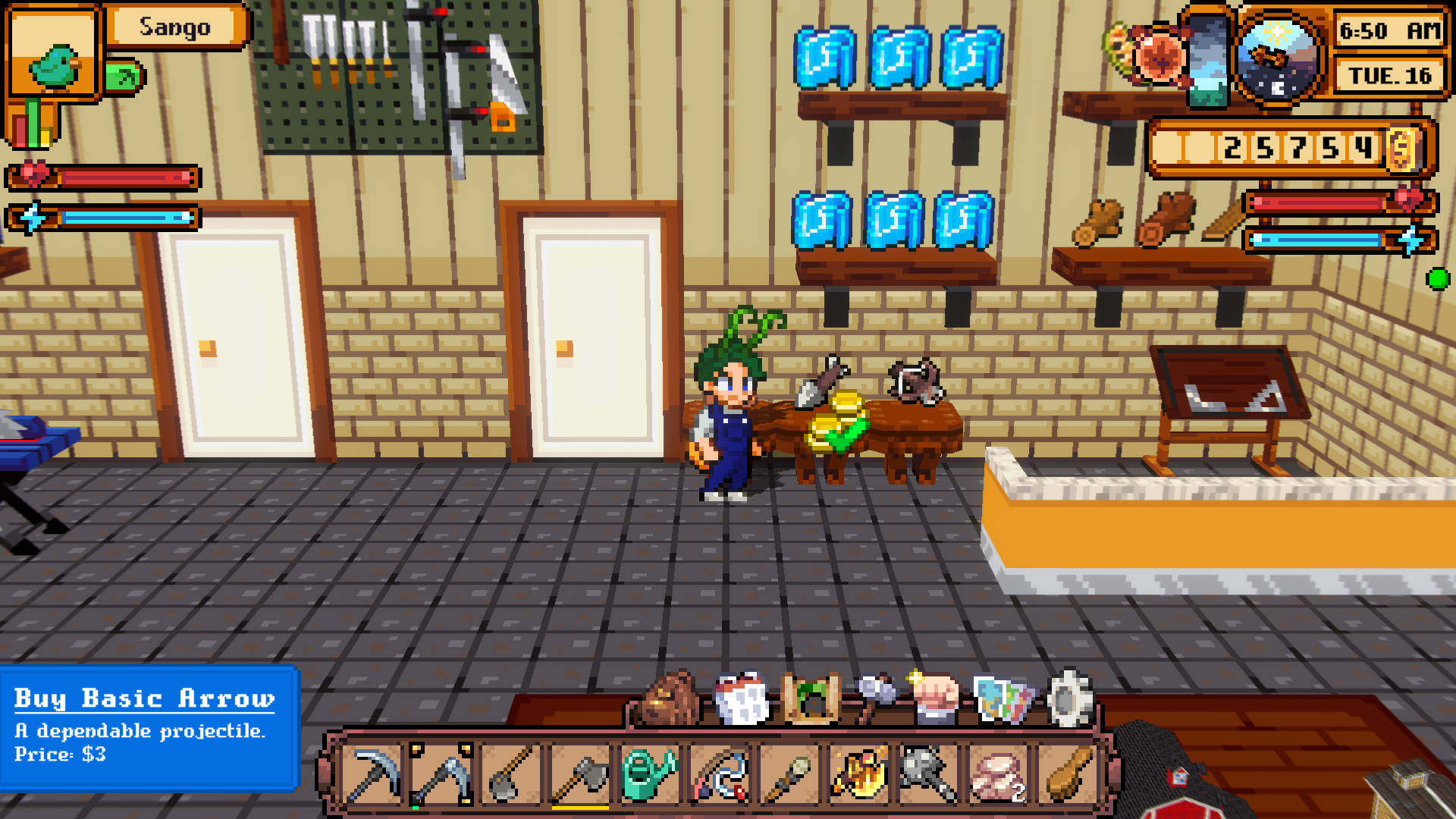The width and height of the screenshot is (1456, 819).
Task: Open the backpack inventory
Action: [x=669, y=699]
